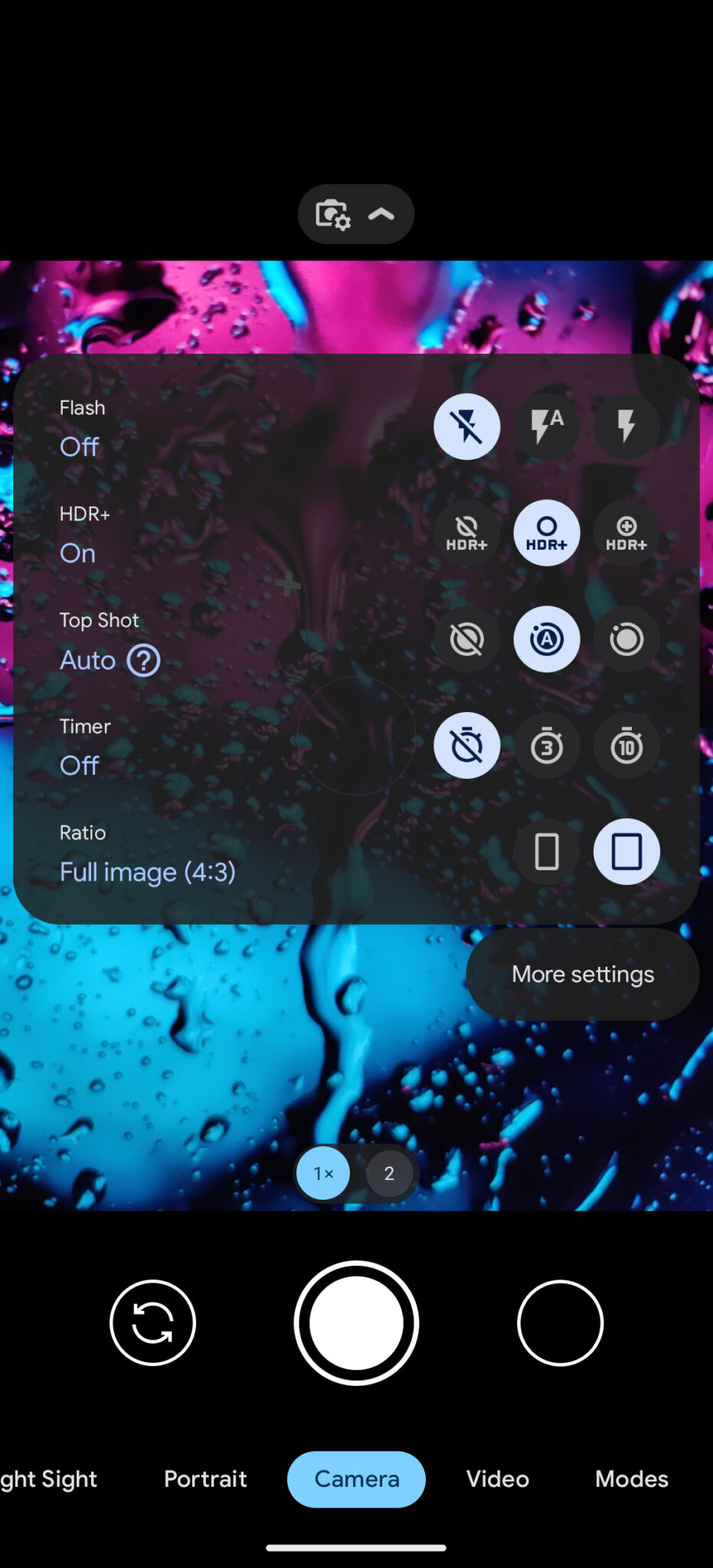This screenshot has width=713, height=1568.
Task: Open the Top Shot help icon
Action: [x=143, y=660]
